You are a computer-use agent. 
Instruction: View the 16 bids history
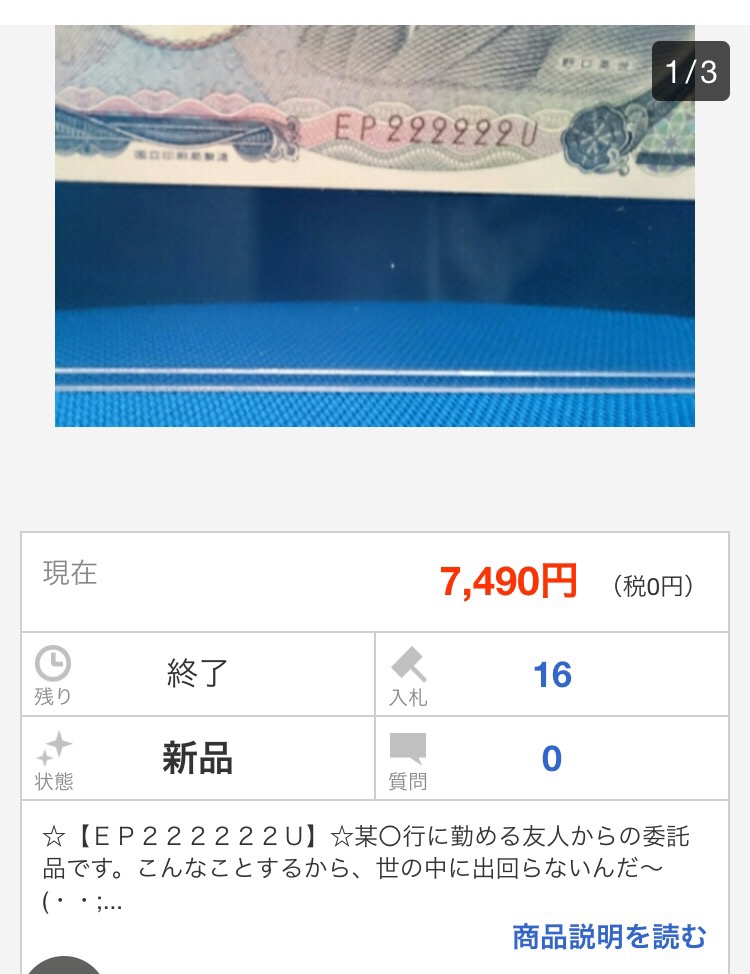click(x=552, y=675)
